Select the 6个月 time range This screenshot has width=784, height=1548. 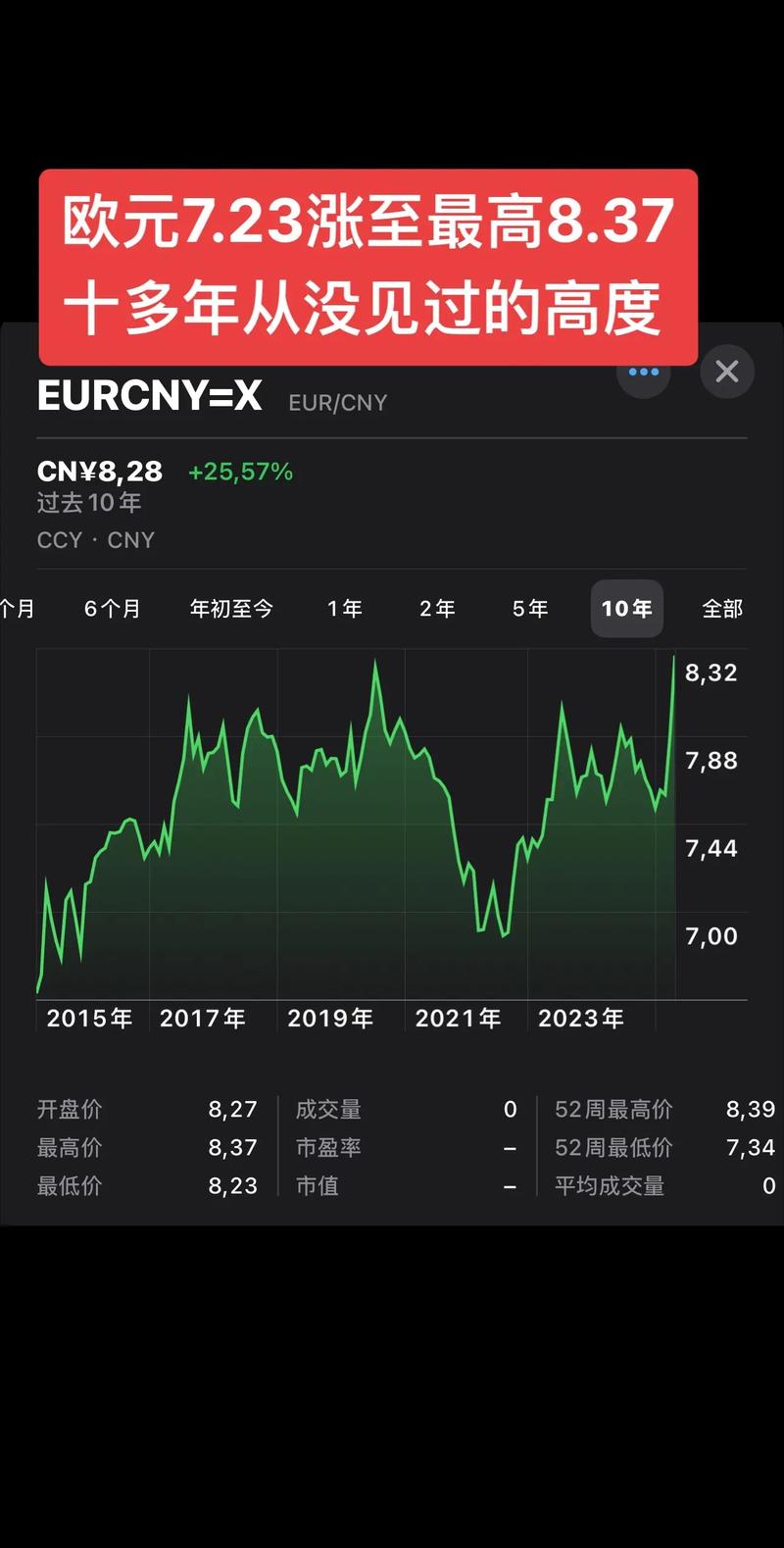pyautogui.click(x=112, y=609)
